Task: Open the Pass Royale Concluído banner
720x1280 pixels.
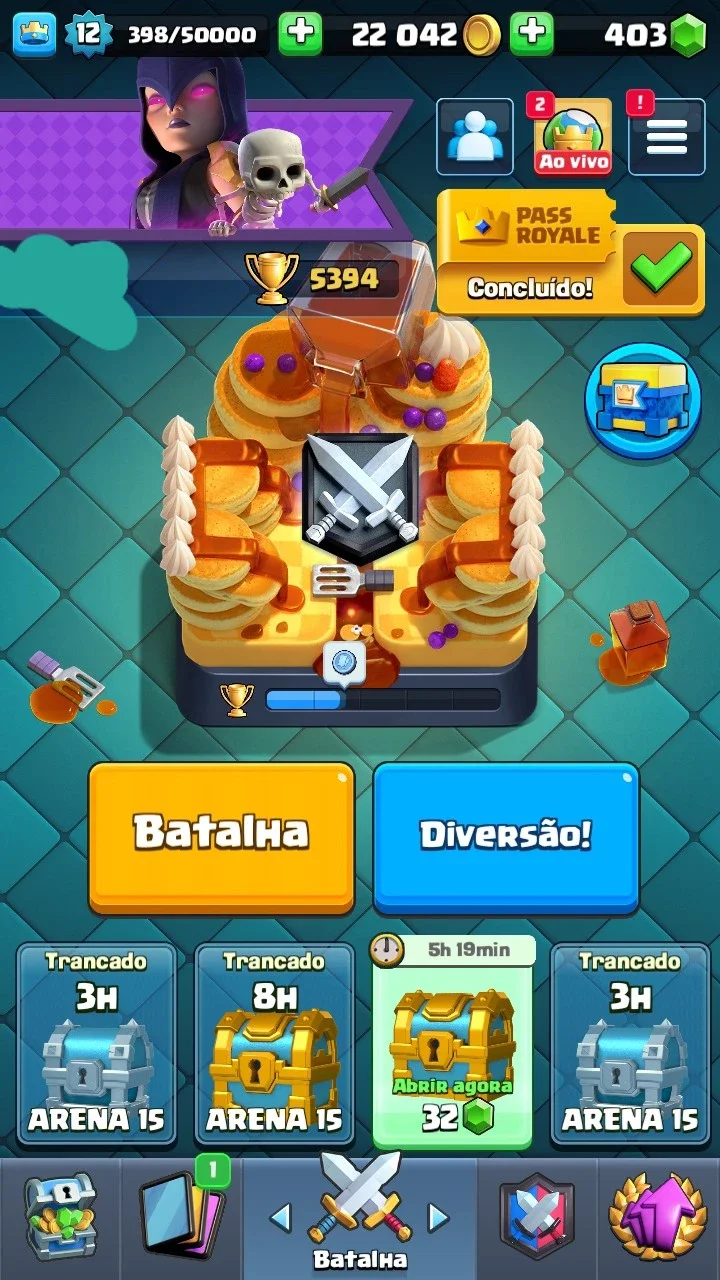Action: pyautogui.click(x=570, y=254)
